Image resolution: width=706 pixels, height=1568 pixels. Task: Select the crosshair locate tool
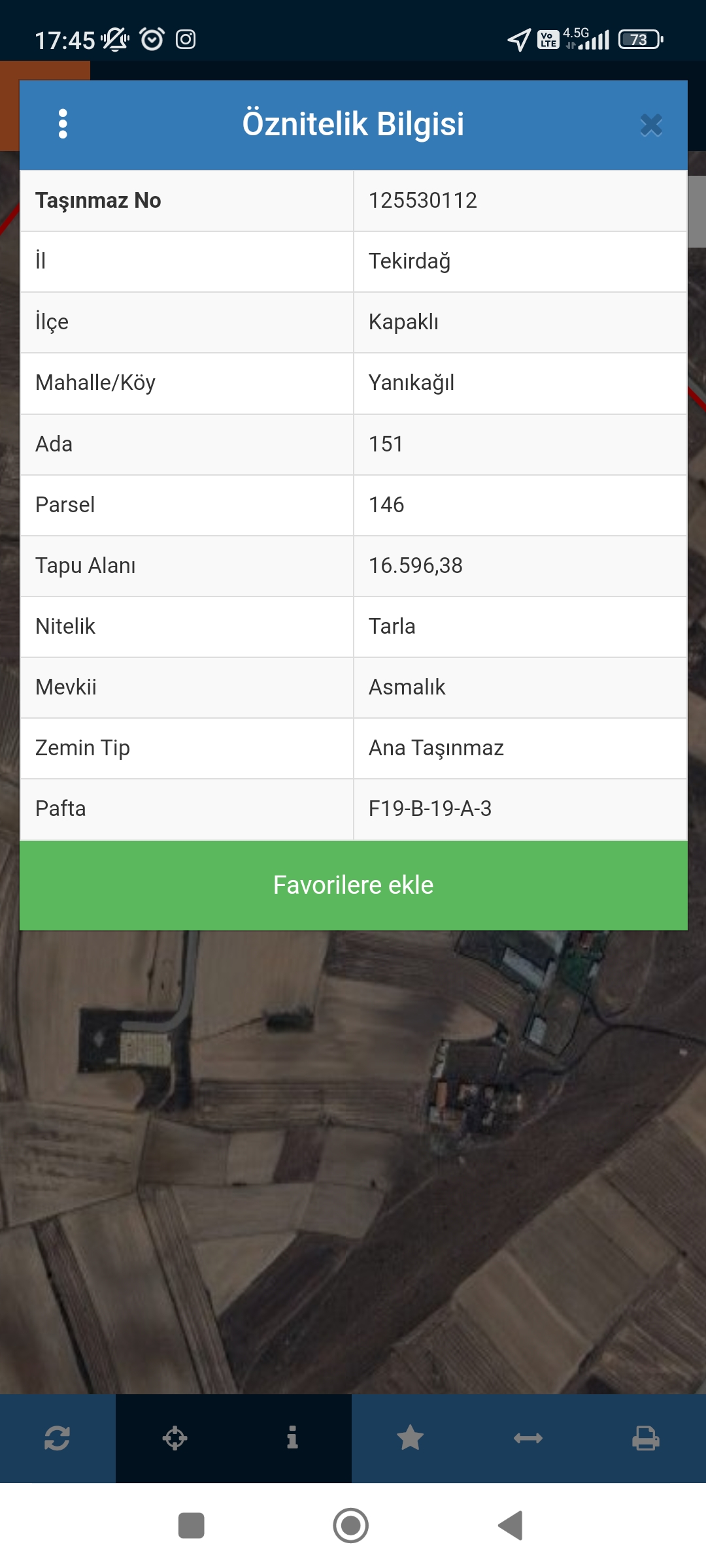coord(175,1438)
